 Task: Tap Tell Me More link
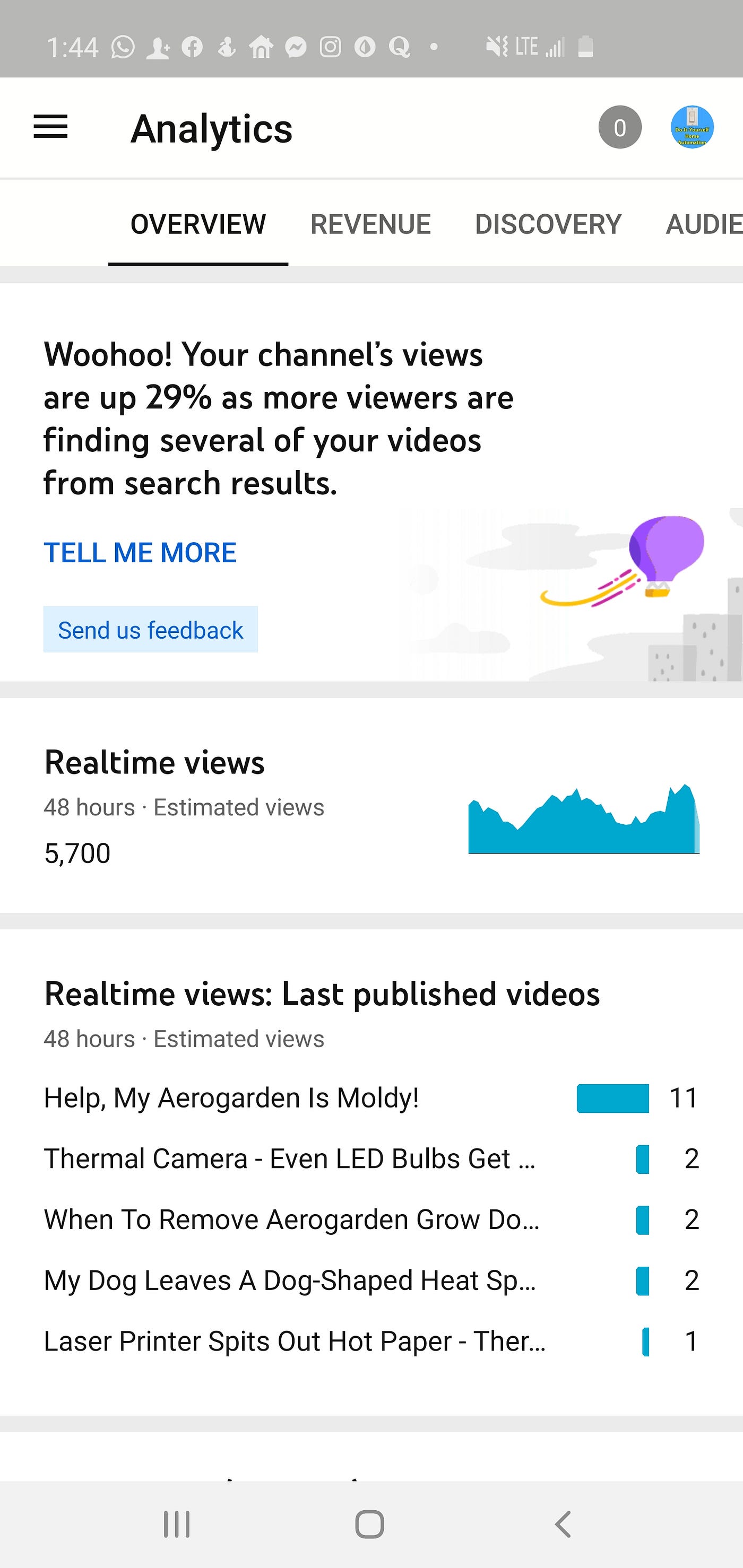(140, 553)
